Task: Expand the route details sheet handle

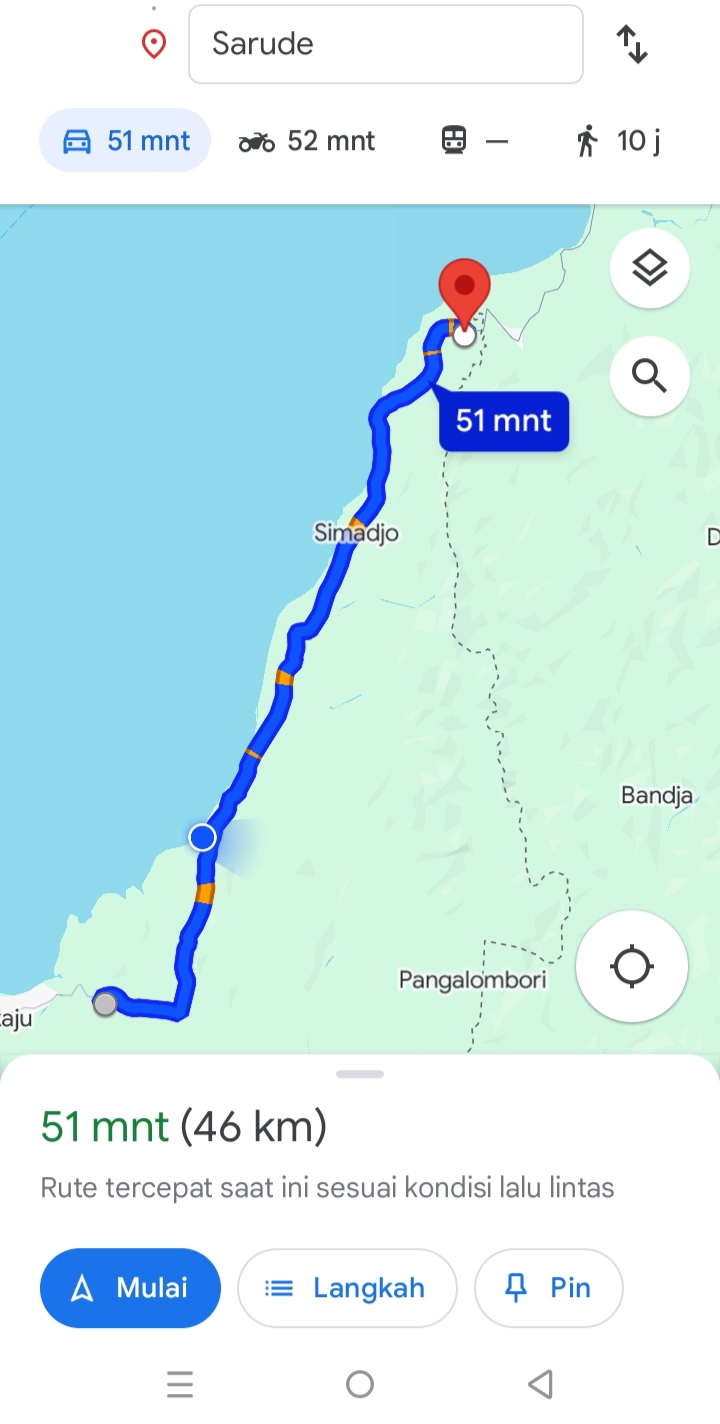Action: [360, 1074]
